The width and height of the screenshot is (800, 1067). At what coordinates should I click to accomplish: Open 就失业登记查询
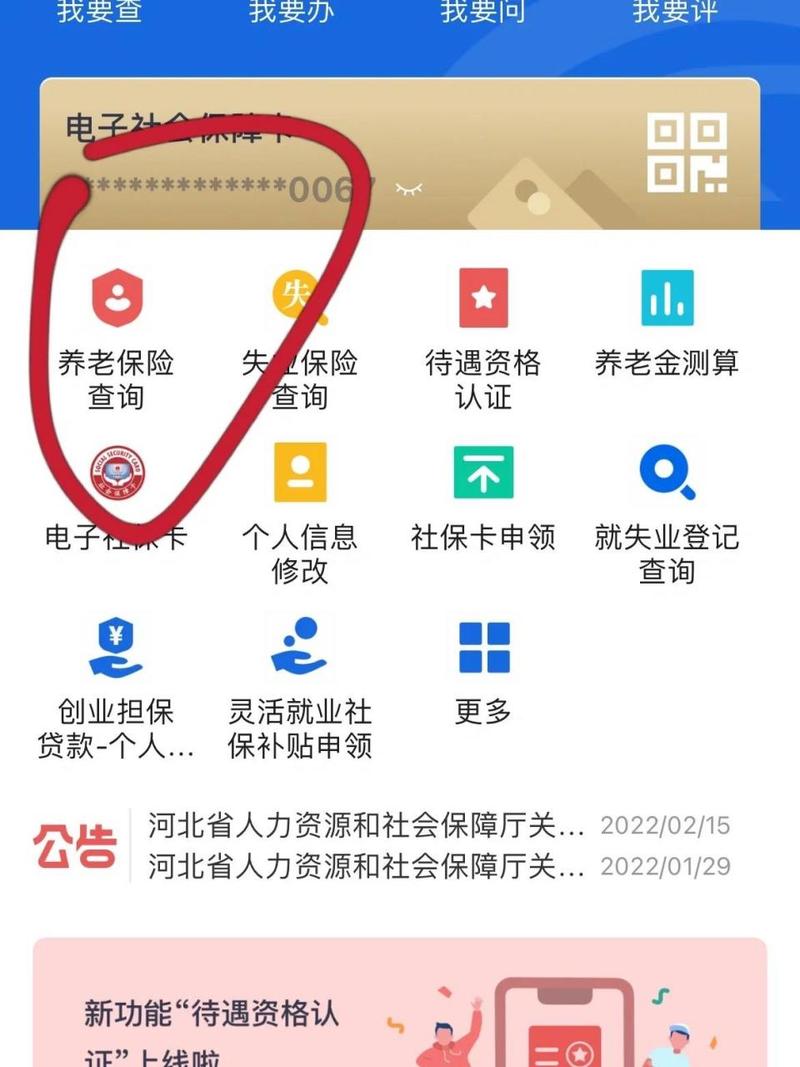(x=667, y=510)
